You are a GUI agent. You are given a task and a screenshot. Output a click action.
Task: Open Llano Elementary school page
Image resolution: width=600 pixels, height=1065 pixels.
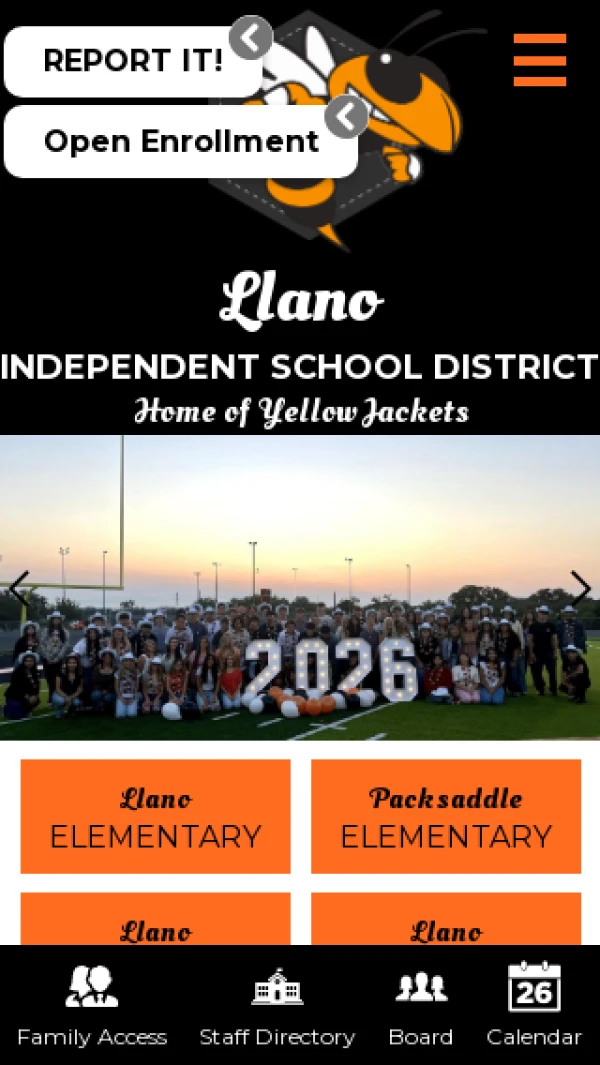pyautogui.click(x=155, y=816)
